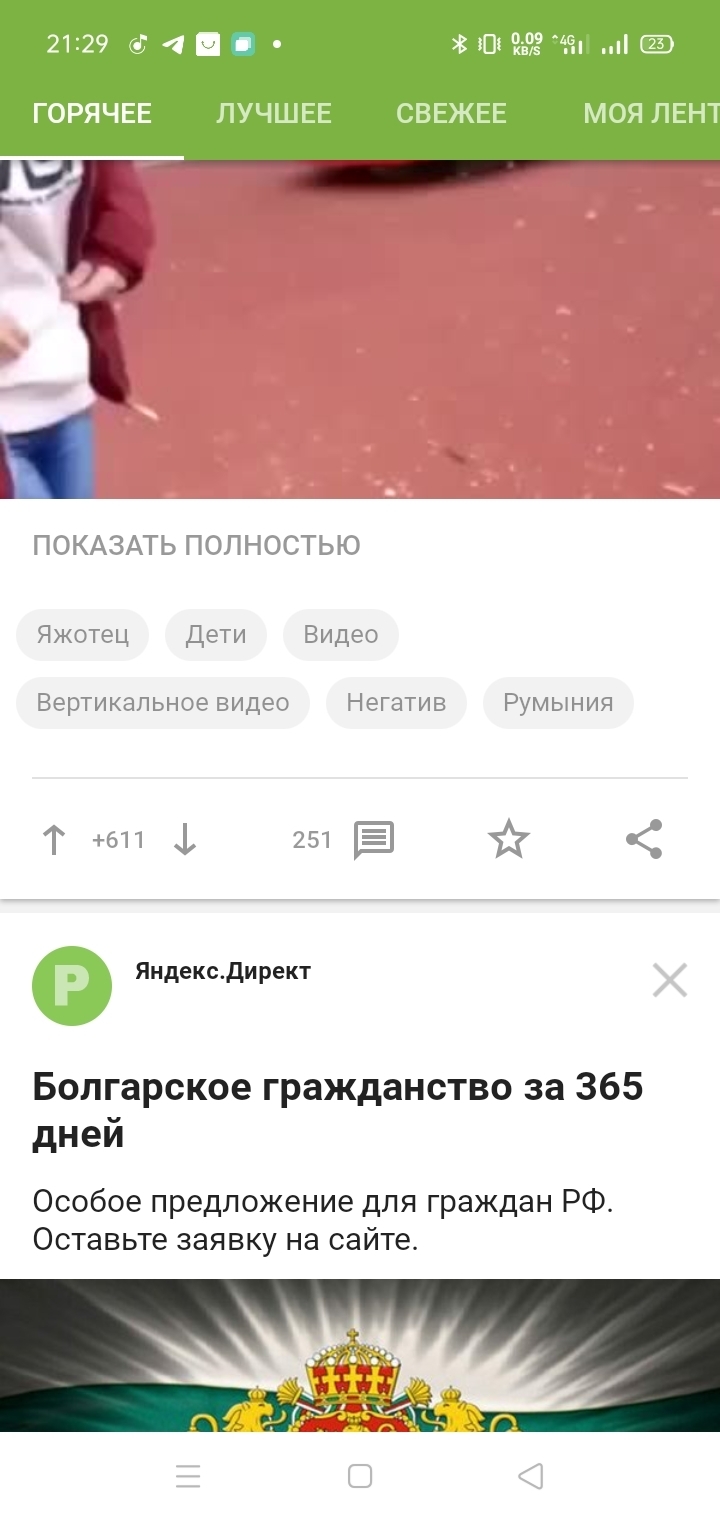
Task: Downvote the post with +611 rating
Action: (x=185, y=840)
